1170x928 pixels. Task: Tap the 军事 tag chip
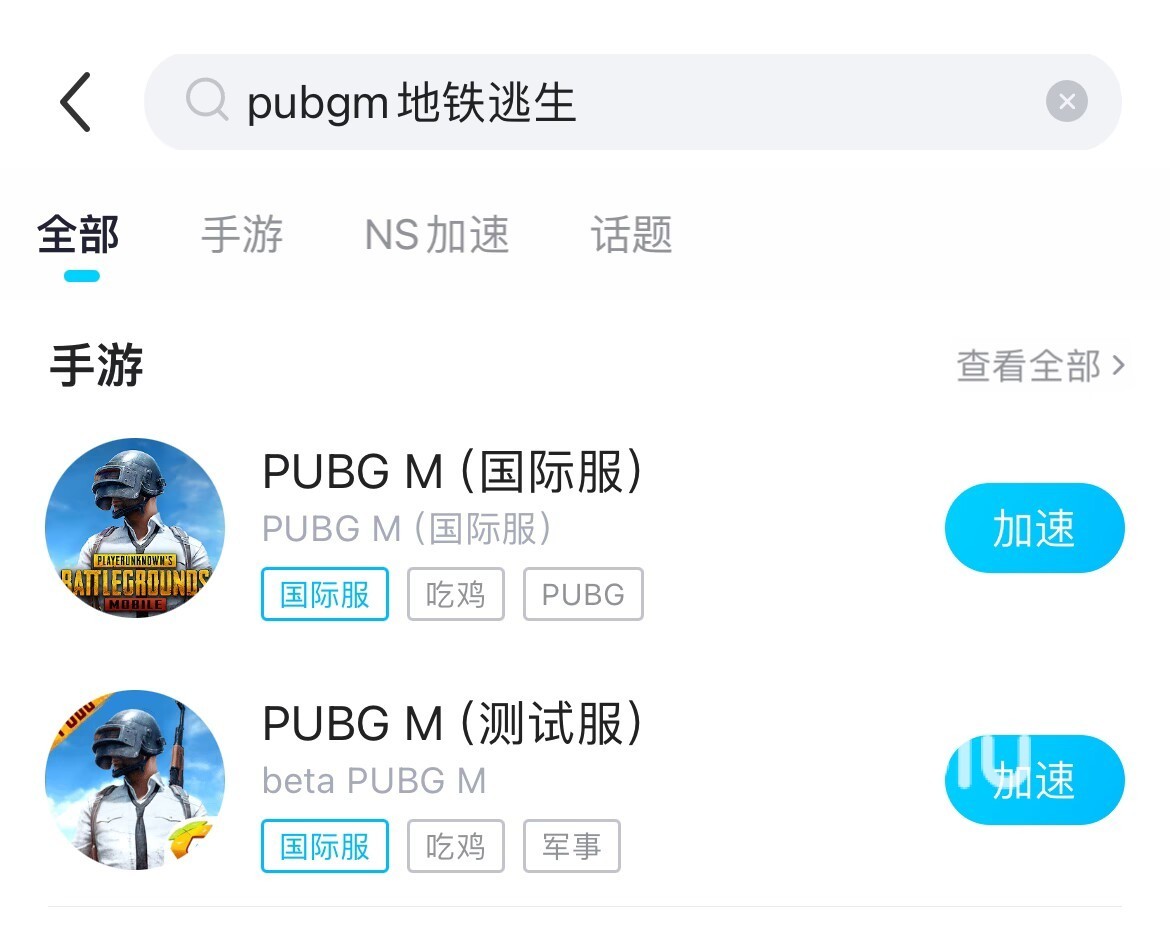(x=571, y=847)
